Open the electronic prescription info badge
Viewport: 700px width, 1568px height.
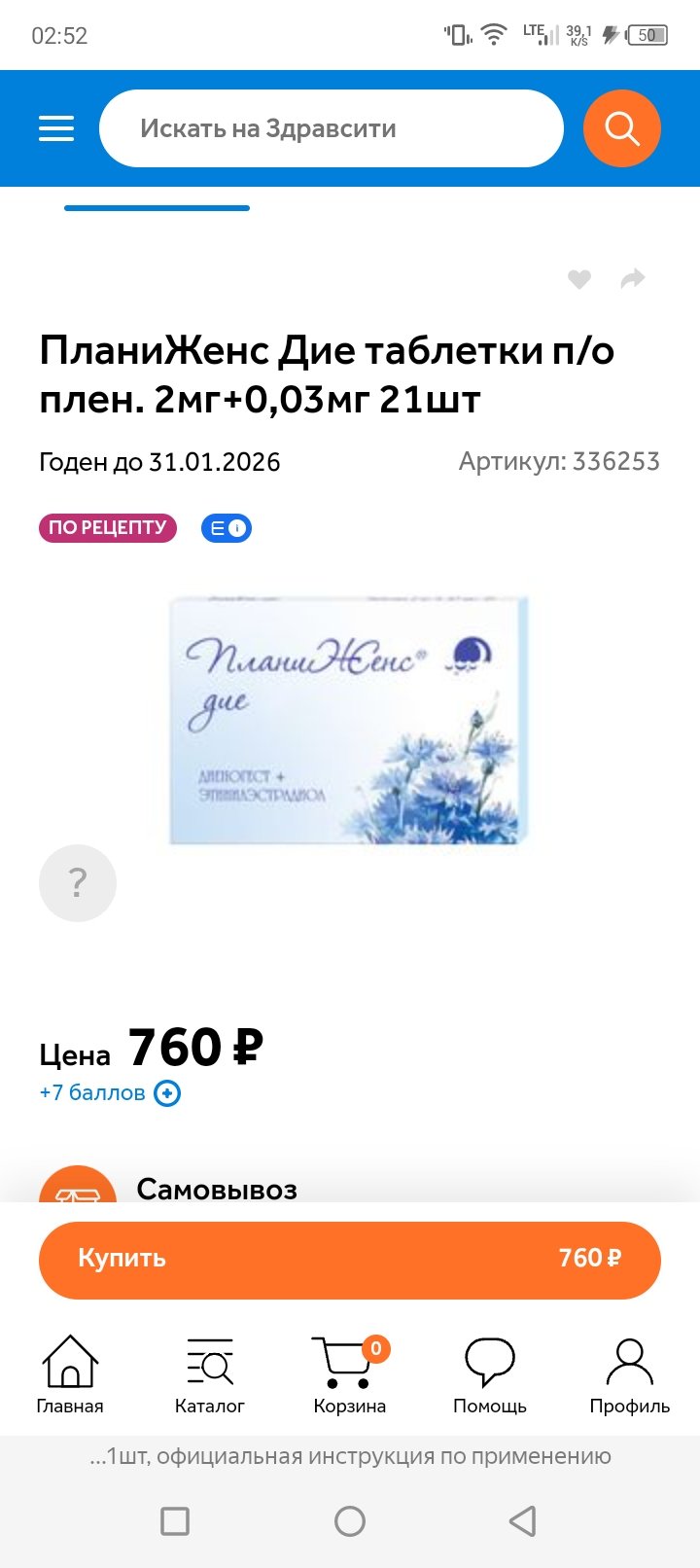pyautogui.click(x=227, y=528)
